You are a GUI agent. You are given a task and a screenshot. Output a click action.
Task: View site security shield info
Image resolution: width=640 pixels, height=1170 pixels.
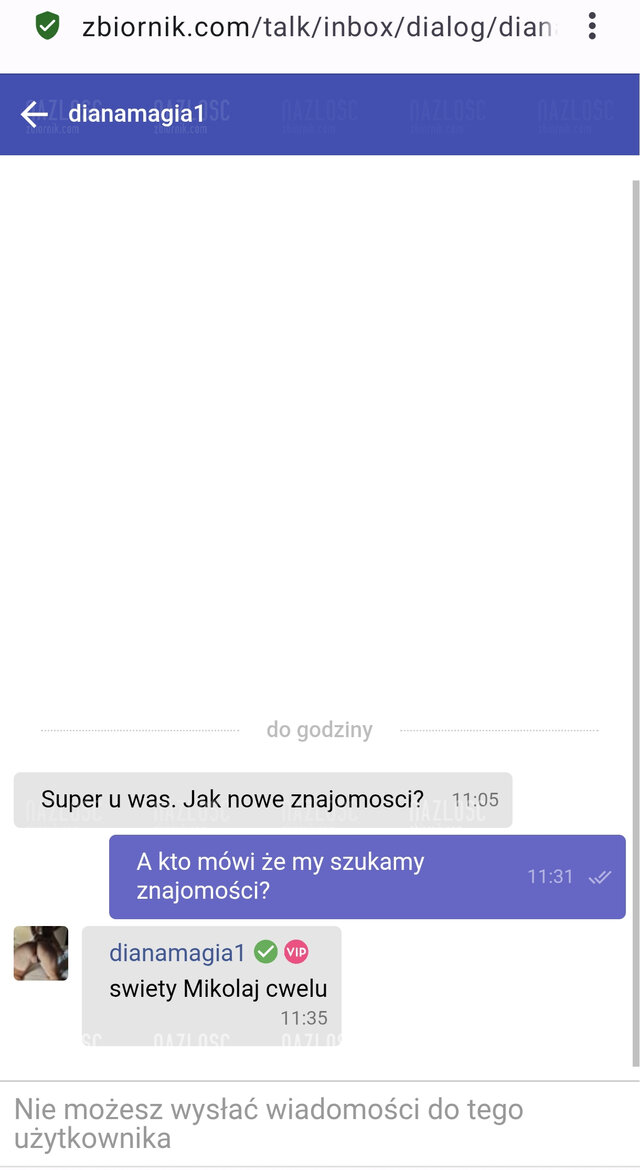[x=47, y=26]
